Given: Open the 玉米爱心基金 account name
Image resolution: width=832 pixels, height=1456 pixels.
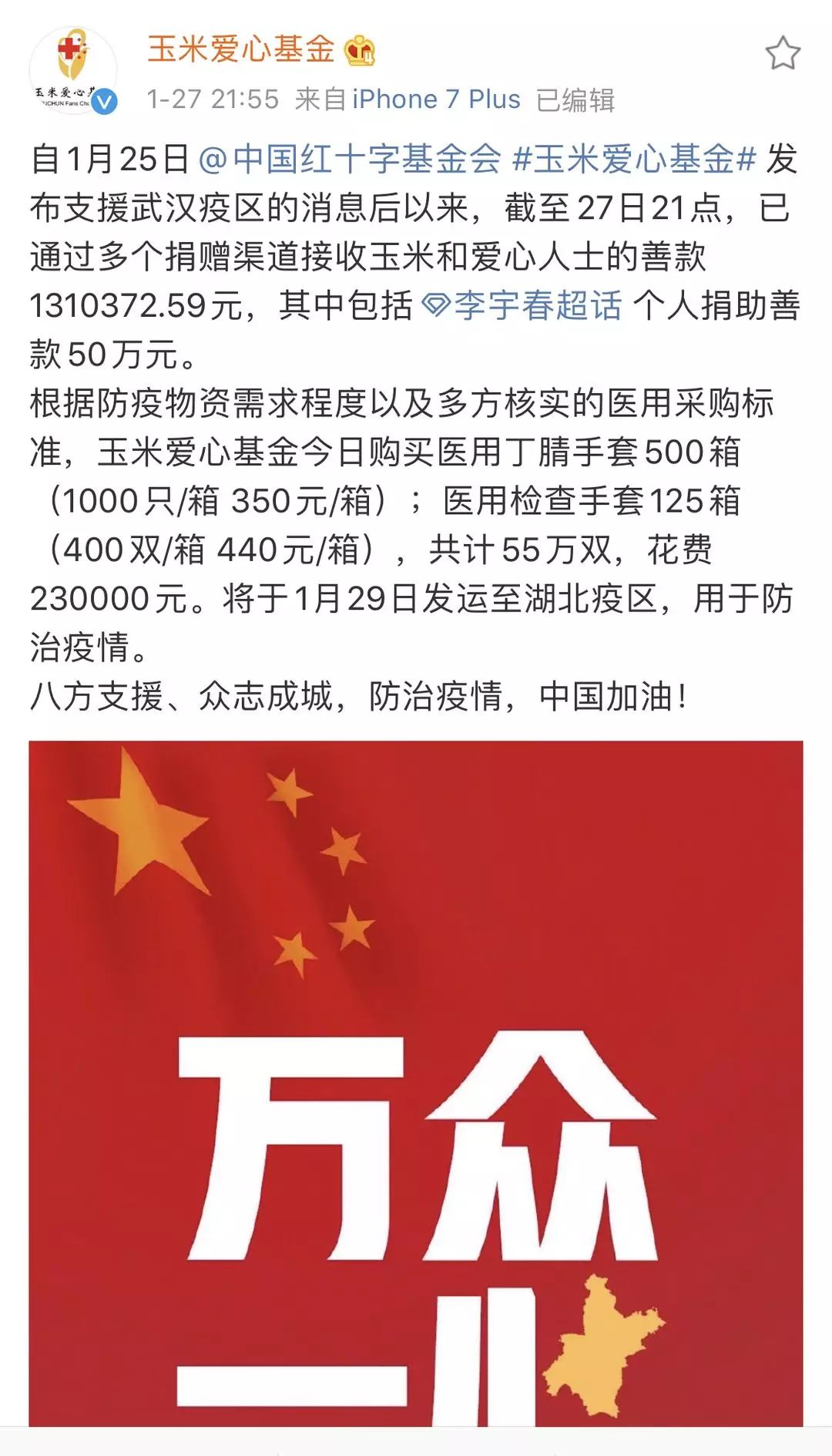Looking at the screenshot, I should (241, 50).
